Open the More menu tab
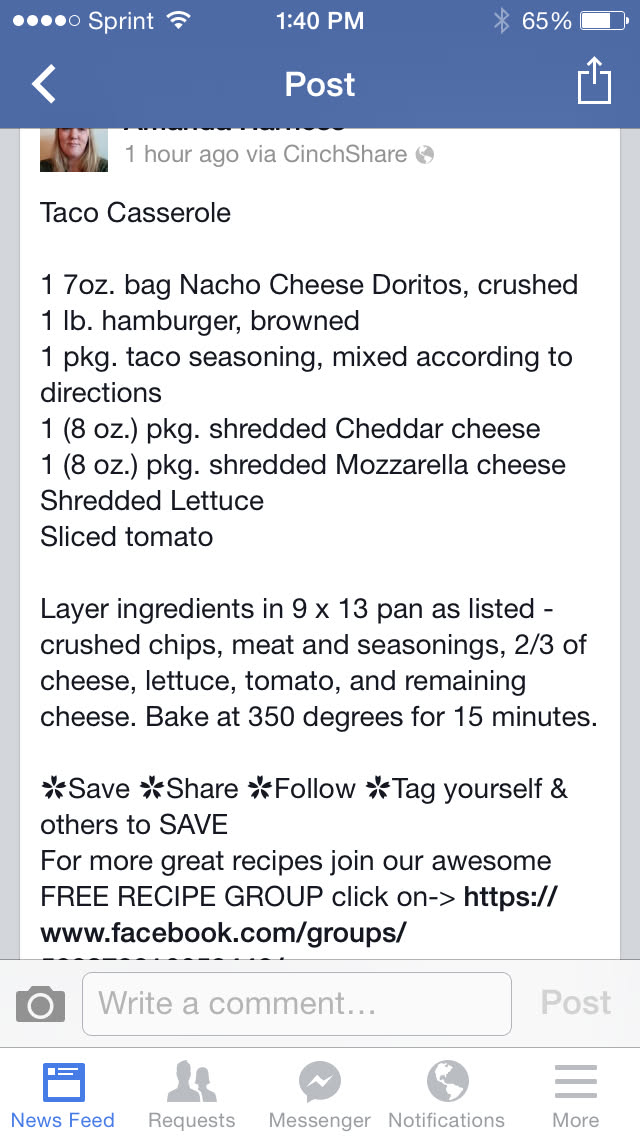Screen dimensions: 640x1136 pyautogui.click(x=575, y=1094)
